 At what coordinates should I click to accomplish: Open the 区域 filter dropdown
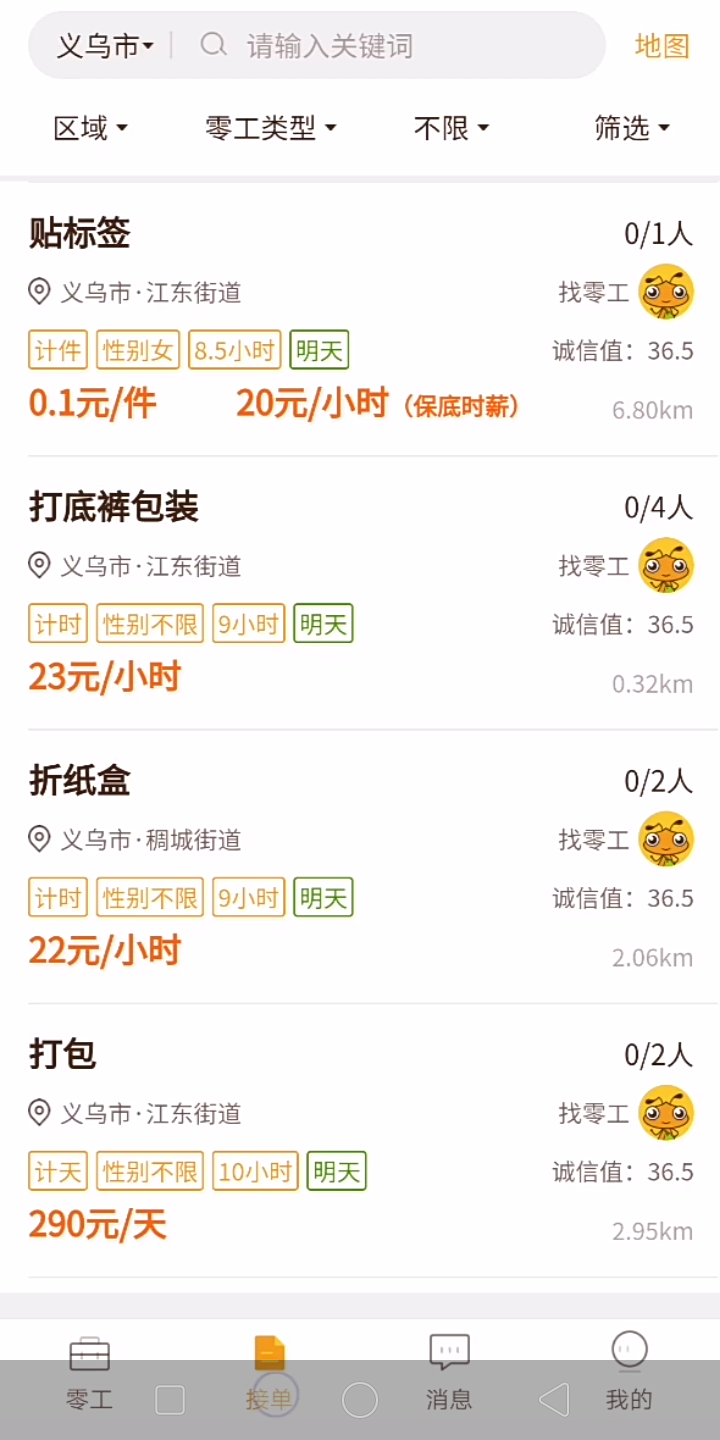[90, 127]
